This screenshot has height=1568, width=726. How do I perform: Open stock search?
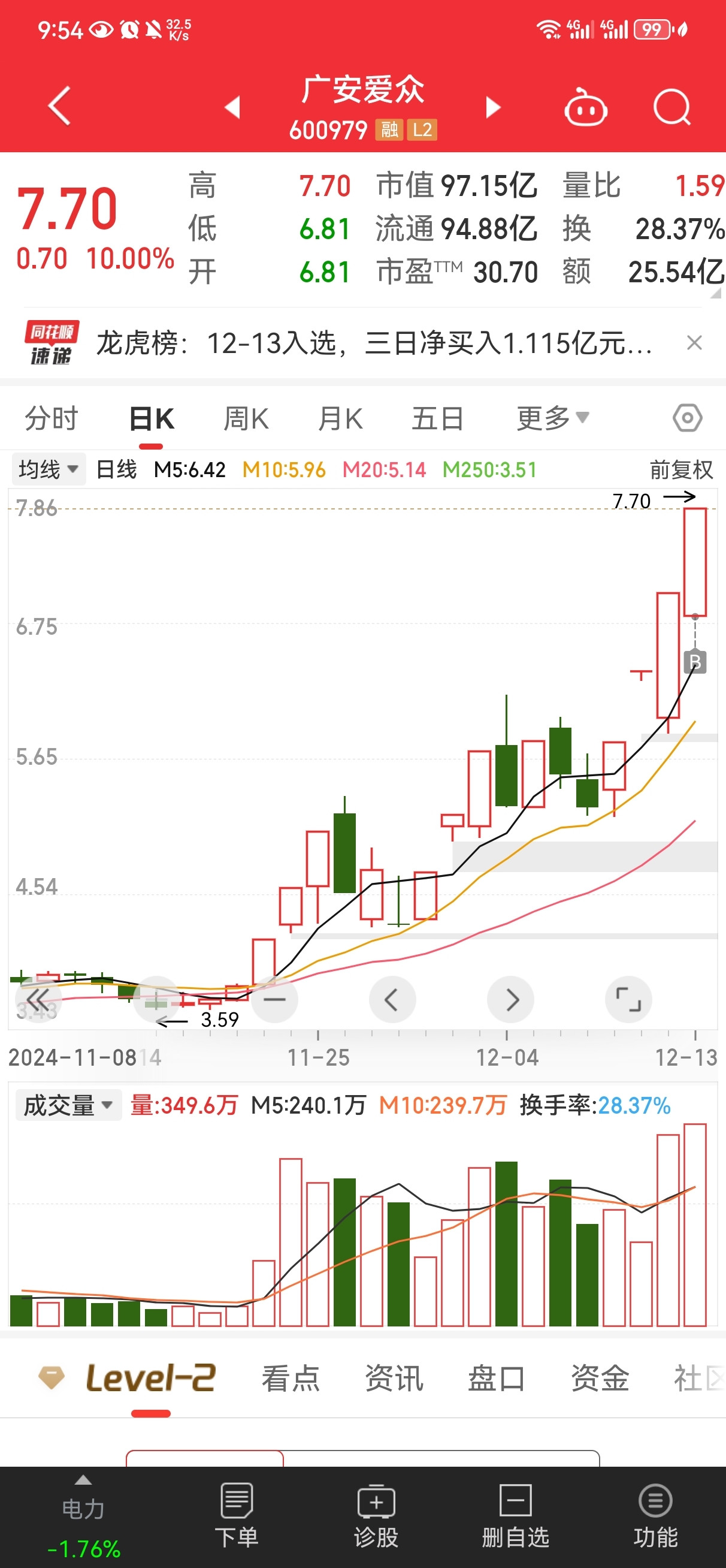[672, 107]
